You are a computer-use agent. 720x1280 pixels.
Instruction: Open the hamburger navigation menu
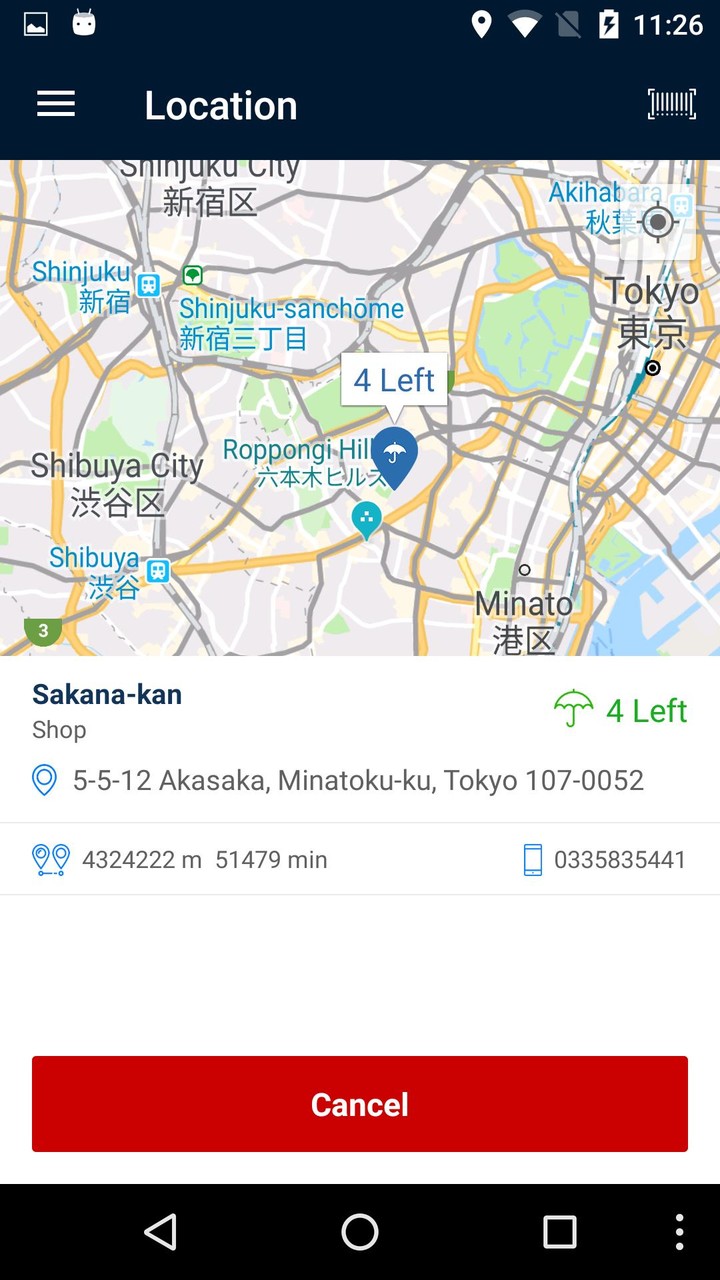coord(56,105)
